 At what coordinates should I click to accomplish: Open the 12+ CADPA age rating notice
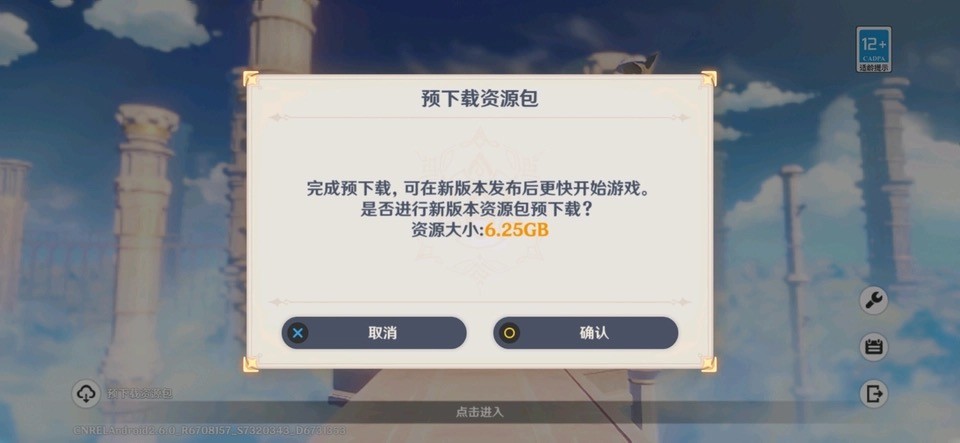pos(874,49)
